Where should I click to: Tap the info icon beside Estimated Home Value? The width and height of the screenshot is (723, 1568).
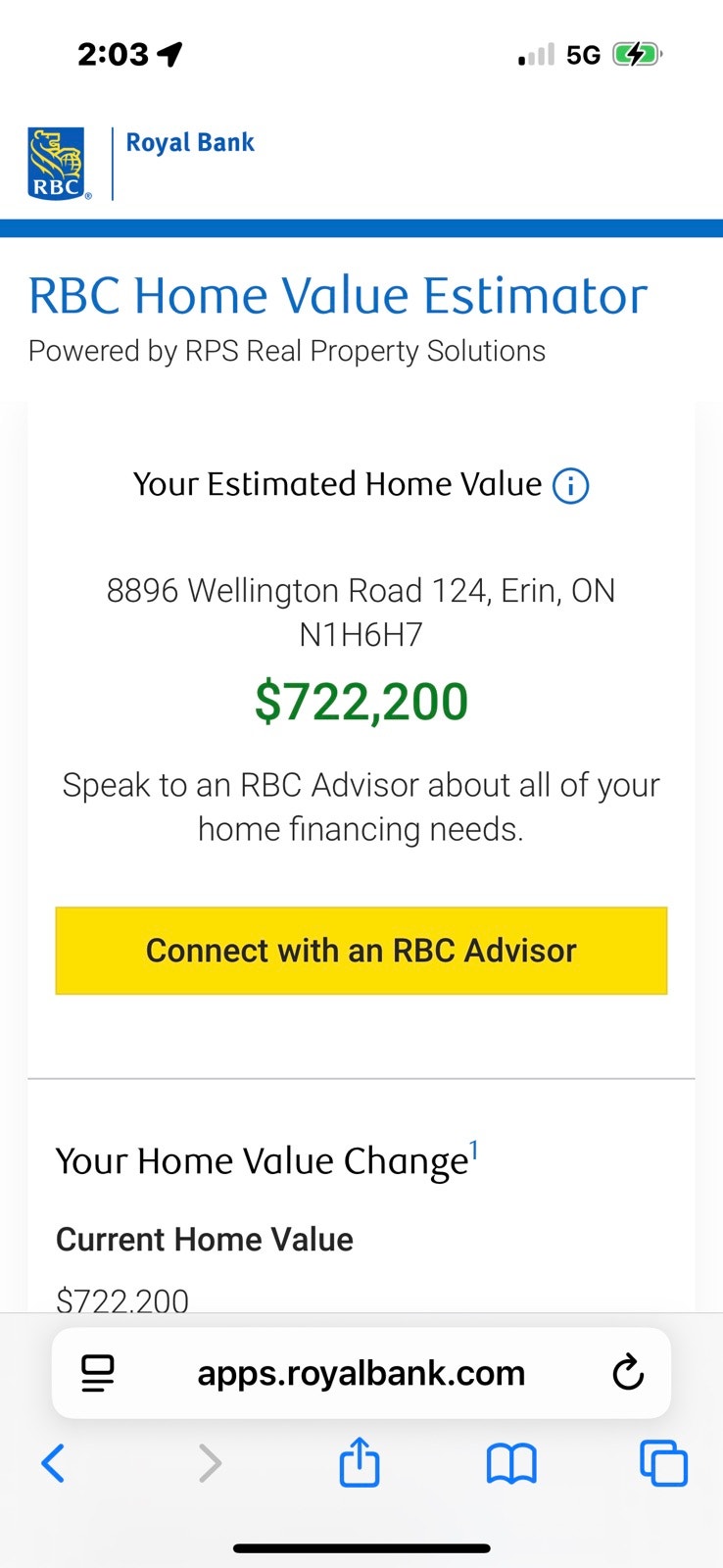[571, 485]
